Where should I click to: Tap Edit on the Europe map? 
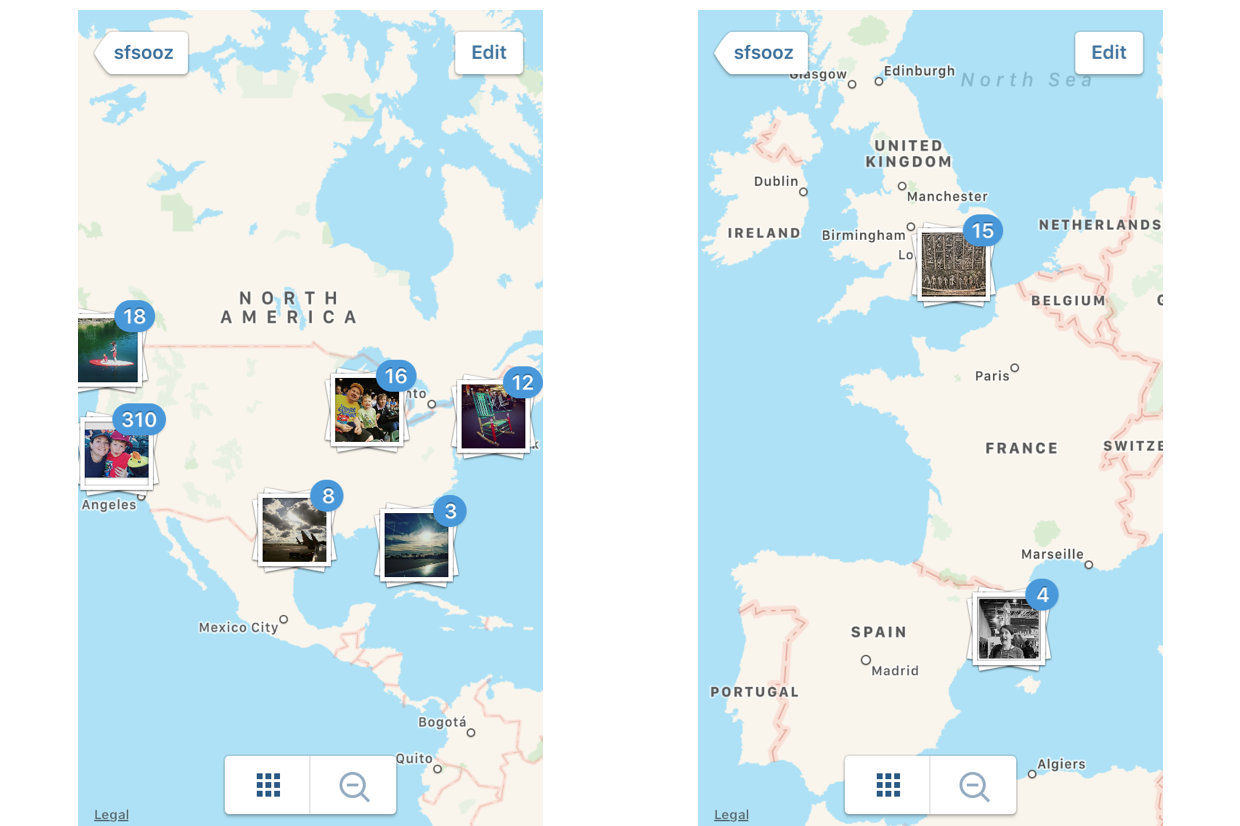[1109, 53]
